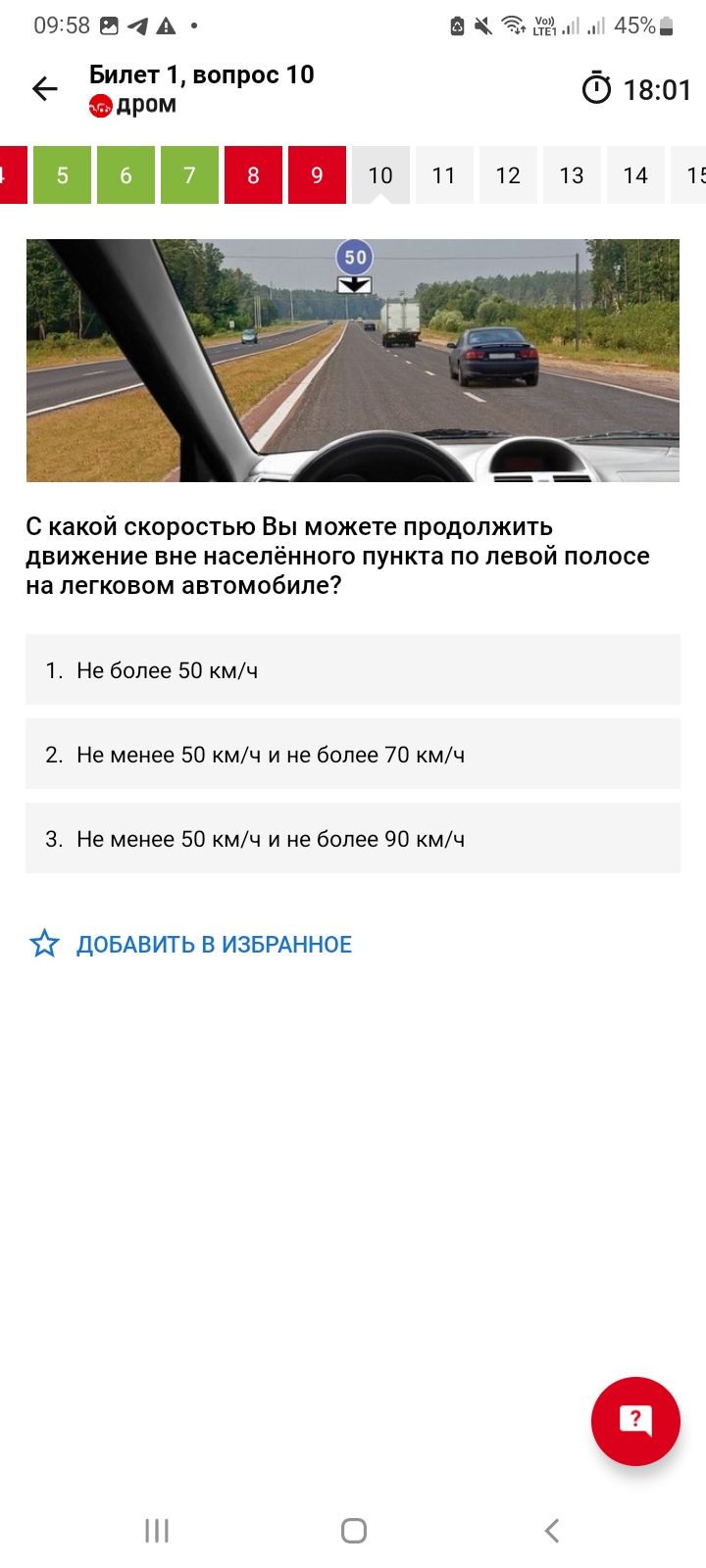Review incorrectly answered question 8

point(253,175)
